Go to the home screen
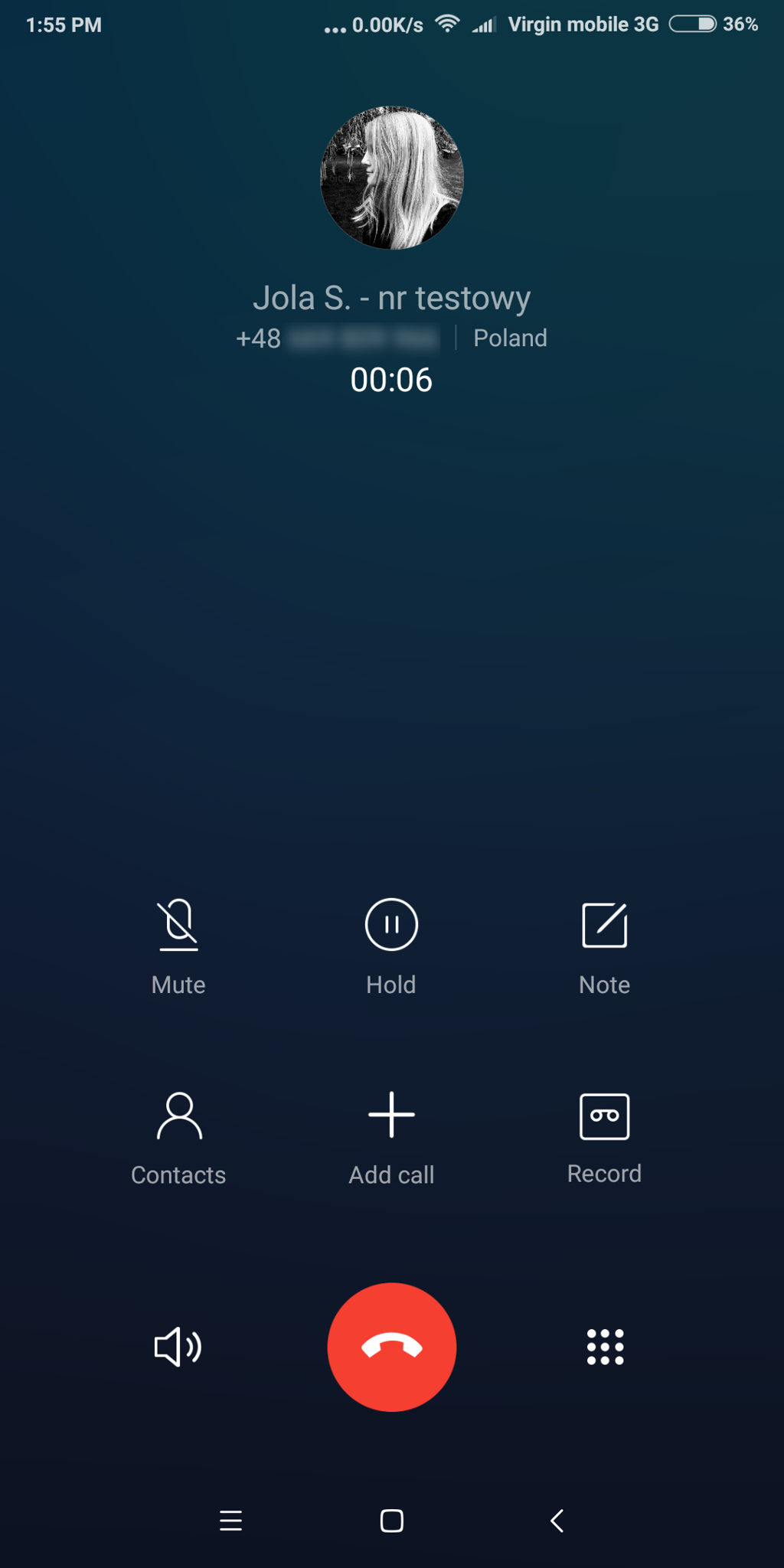Image resolution: width=784 pixels, height=1568 pixels. coord(392,1521)
